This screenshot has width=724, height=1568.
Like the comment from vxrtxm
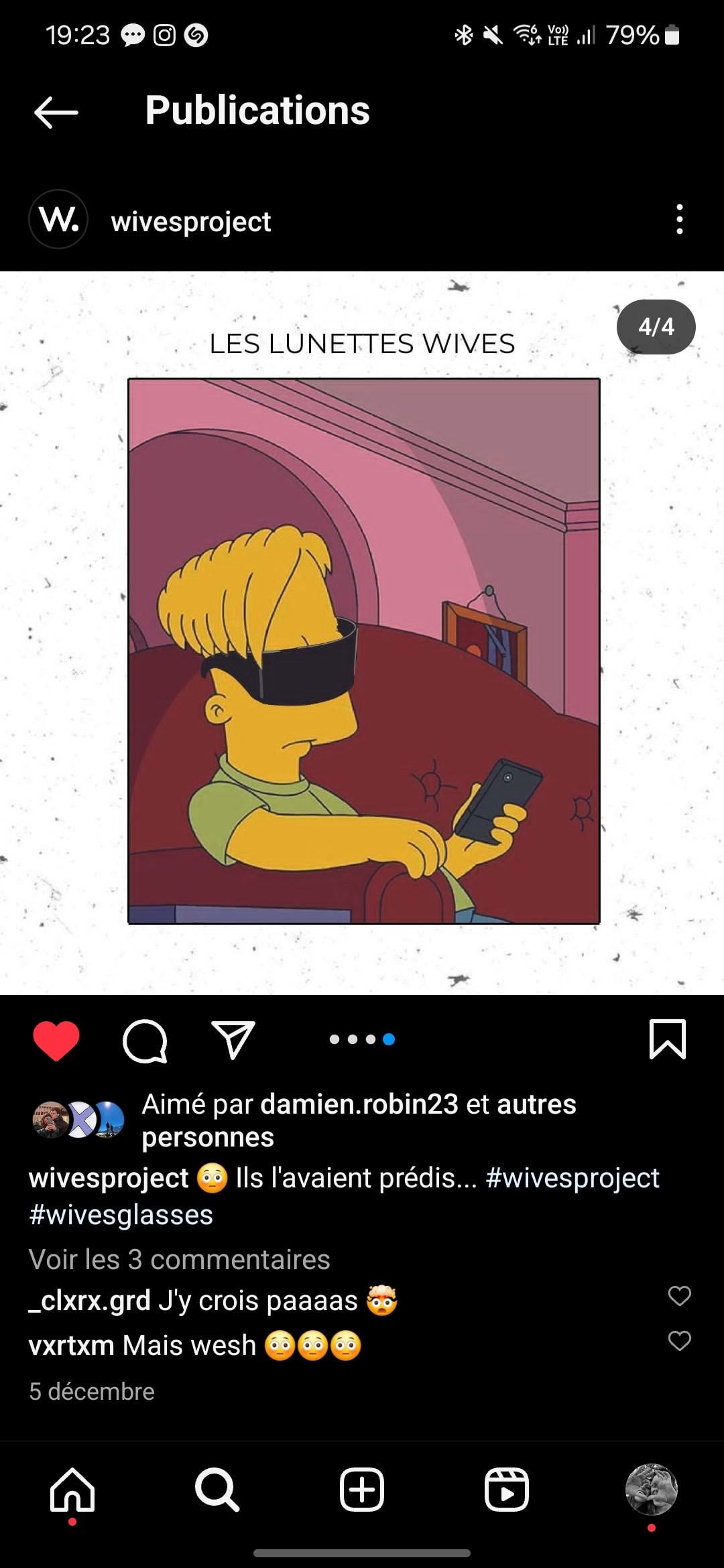click(x=679, y=1340)
